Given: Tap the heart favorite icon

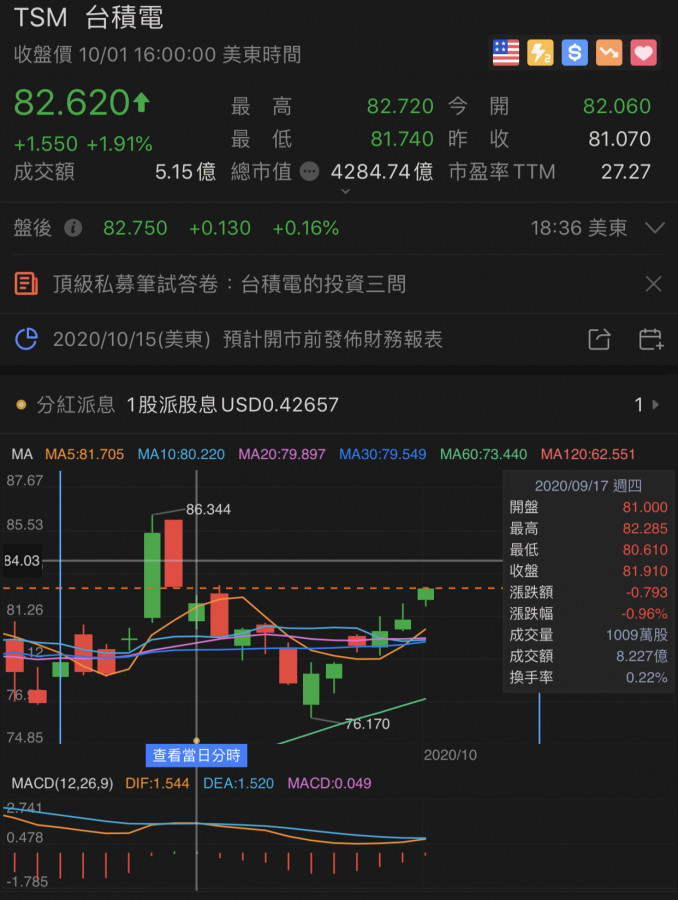Looking at the screenshot, I should tap(644, 53).
